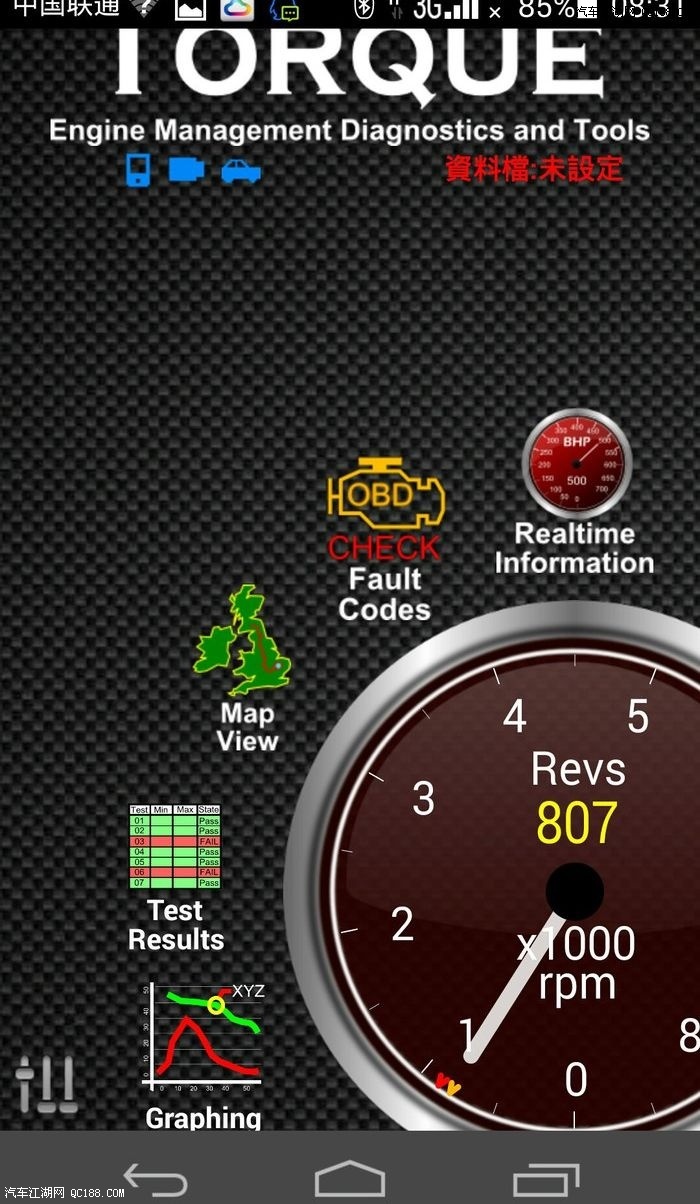Open Realtime Information gauge
Screen dimensions: 700x1204
pyautogui.click(x=576, y=493)
